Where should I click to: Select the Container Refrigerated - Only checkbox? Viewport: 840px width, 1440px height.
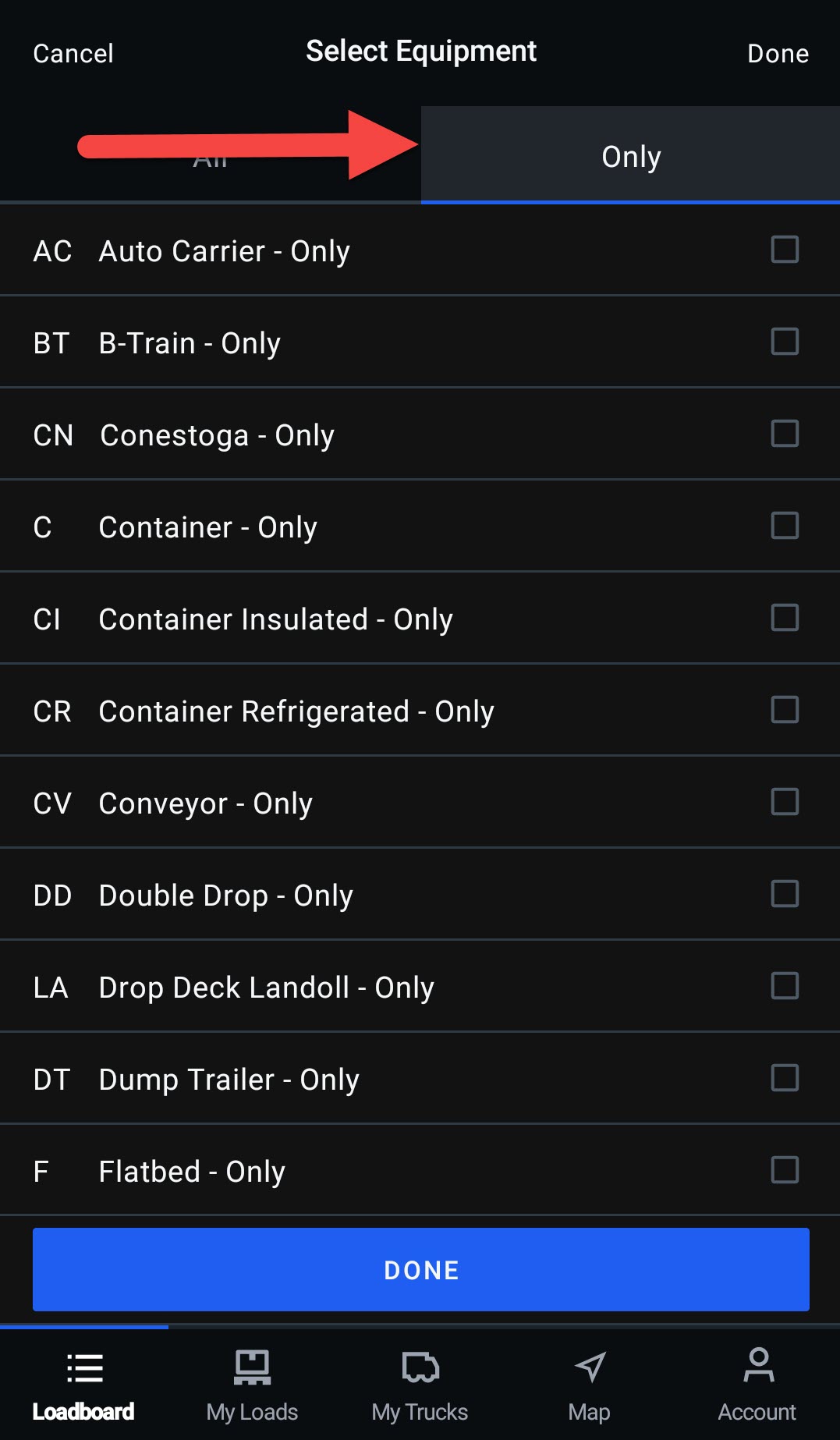click(x=785, y=710)
